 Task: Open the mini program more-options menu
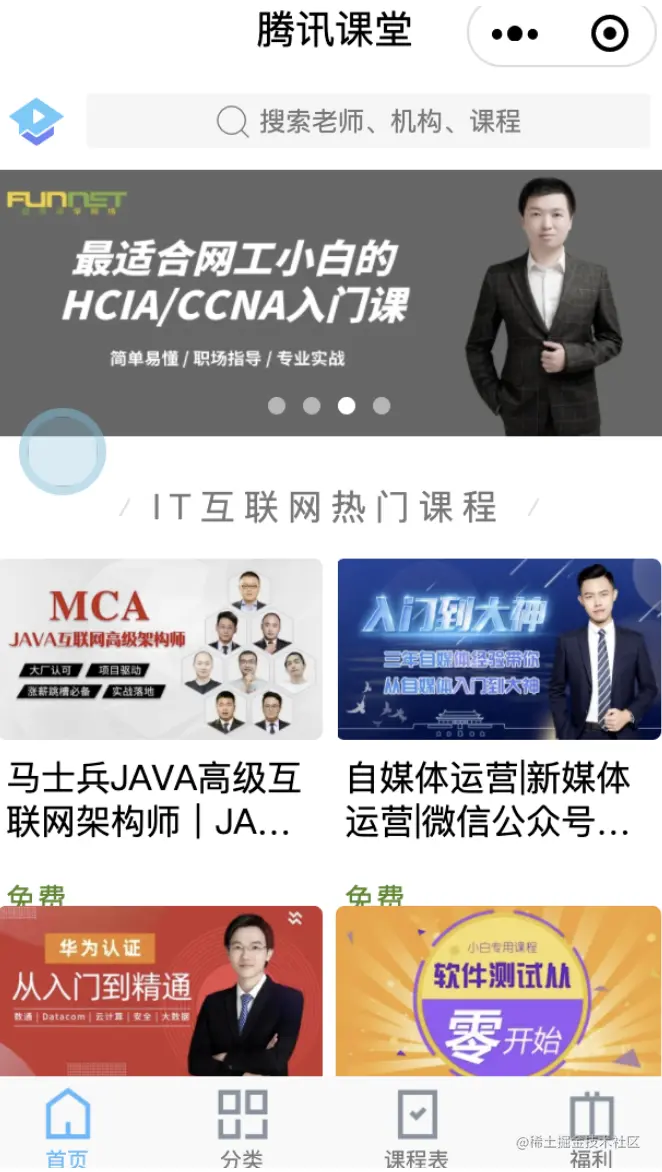516,34
